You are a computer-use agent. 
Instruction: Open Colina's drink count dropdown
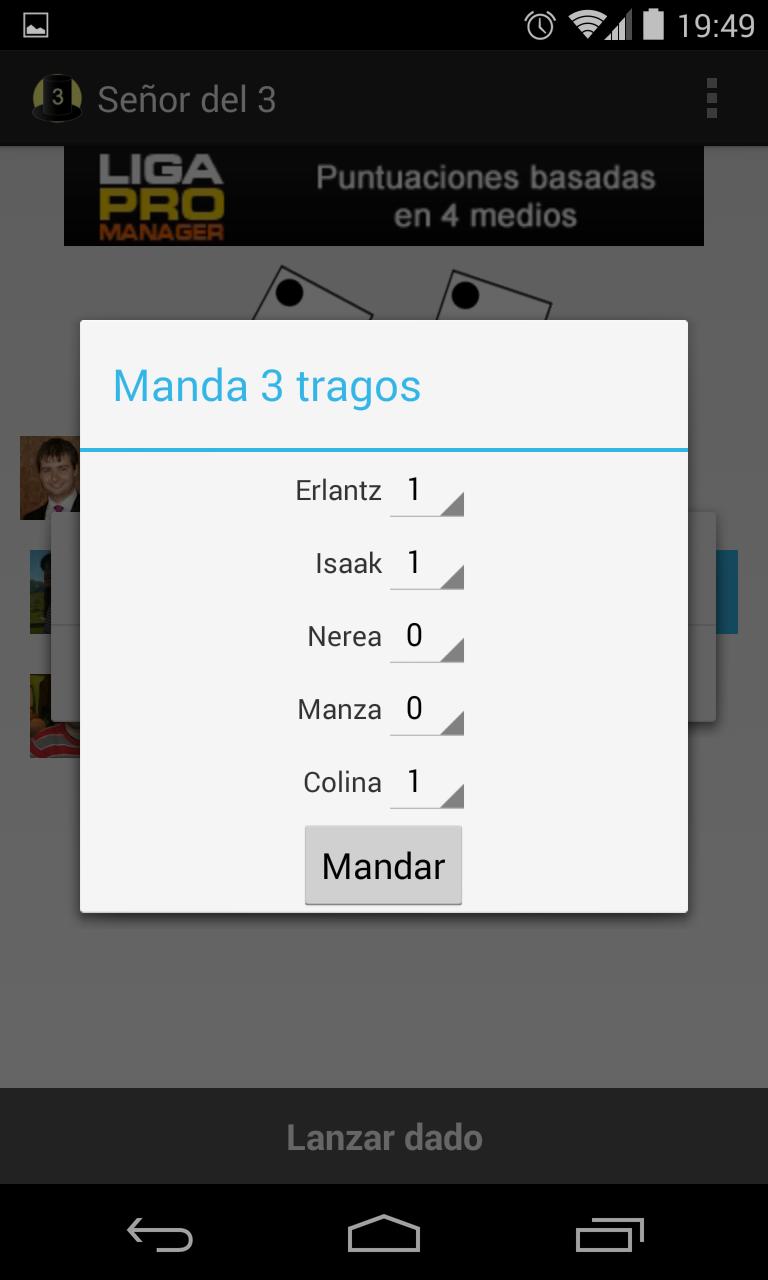coord(426,783)
